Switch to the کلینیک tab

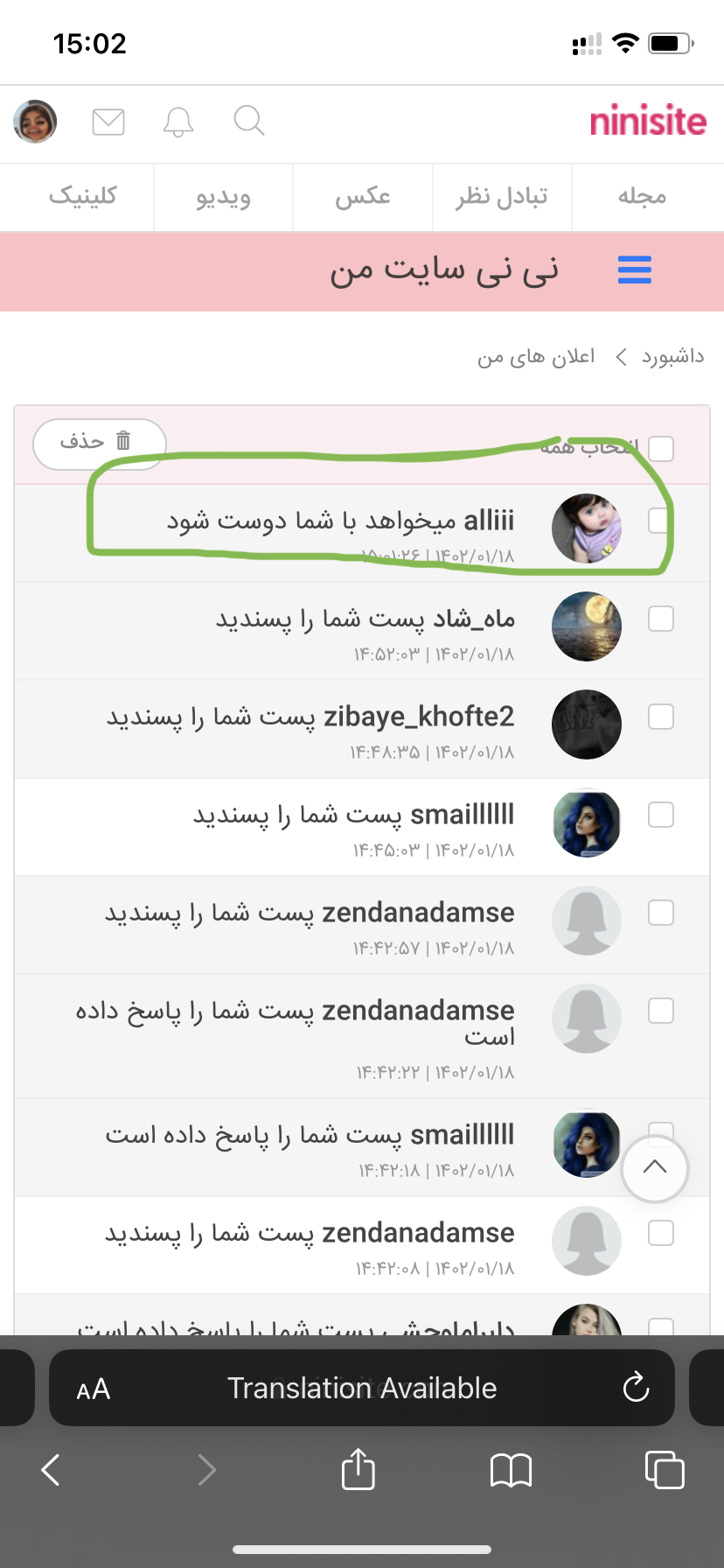82,197
